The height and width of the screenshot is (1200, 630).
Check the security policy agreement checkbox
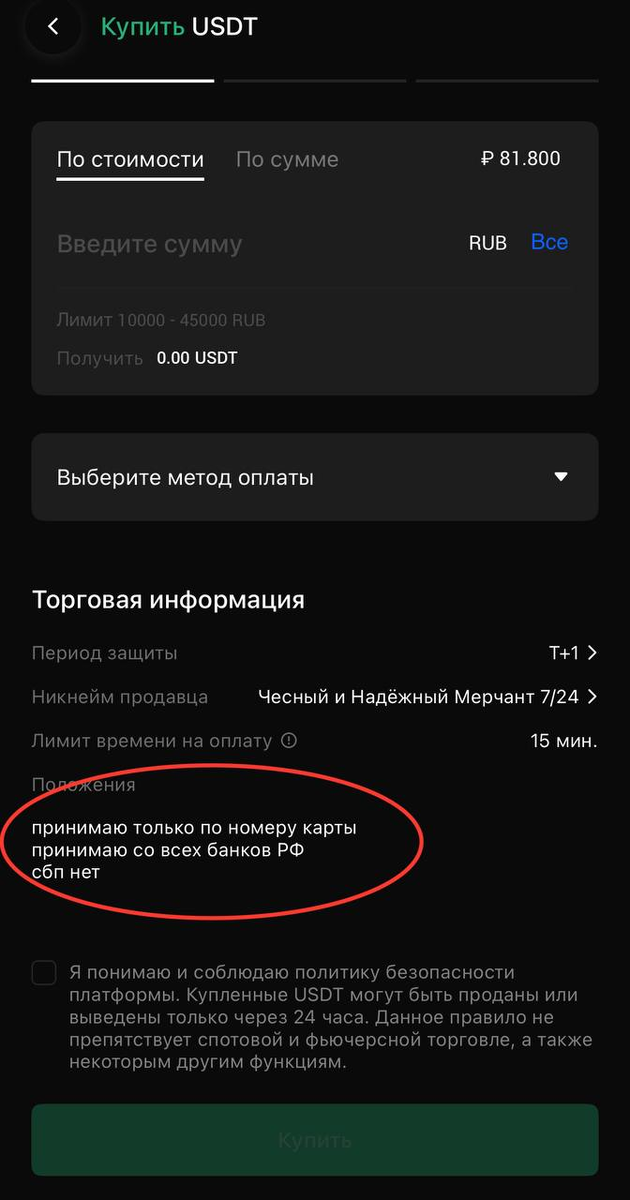(44, 973)
